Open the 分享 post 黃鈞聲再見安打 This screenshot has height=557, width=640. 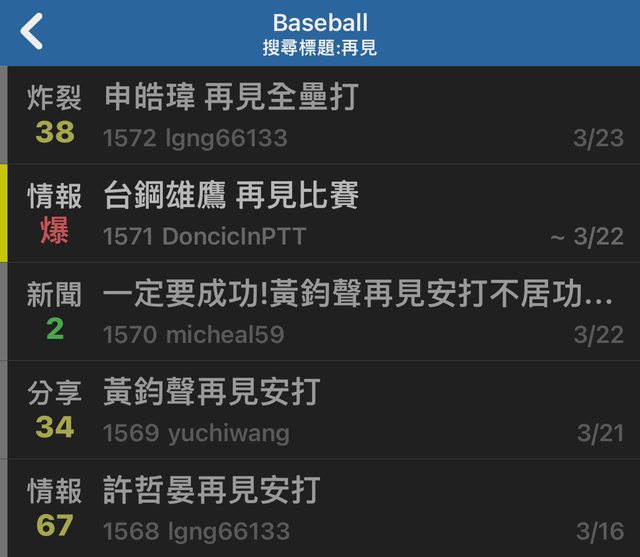tap(211, 392)
